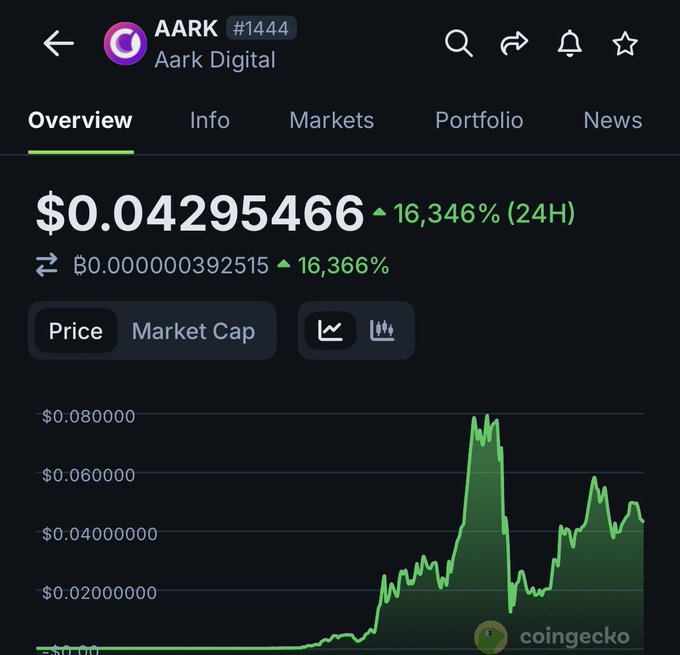Image resolution: width=680 pixels, height=655 pixels.
Task: Open search with the magnifier icon
Action: pyautogui.click(x=459, y=44)
